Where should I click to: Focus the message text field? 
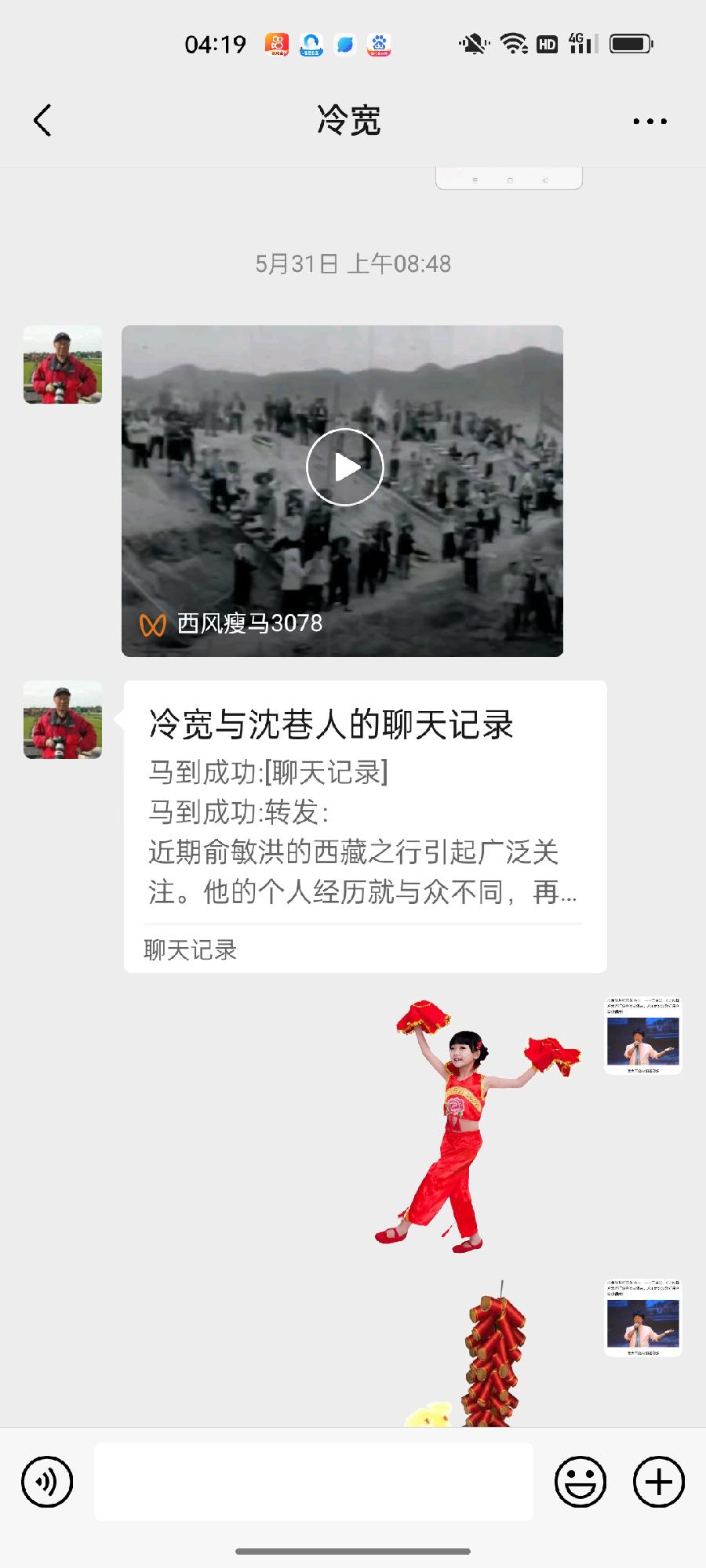click(314, 1482)
